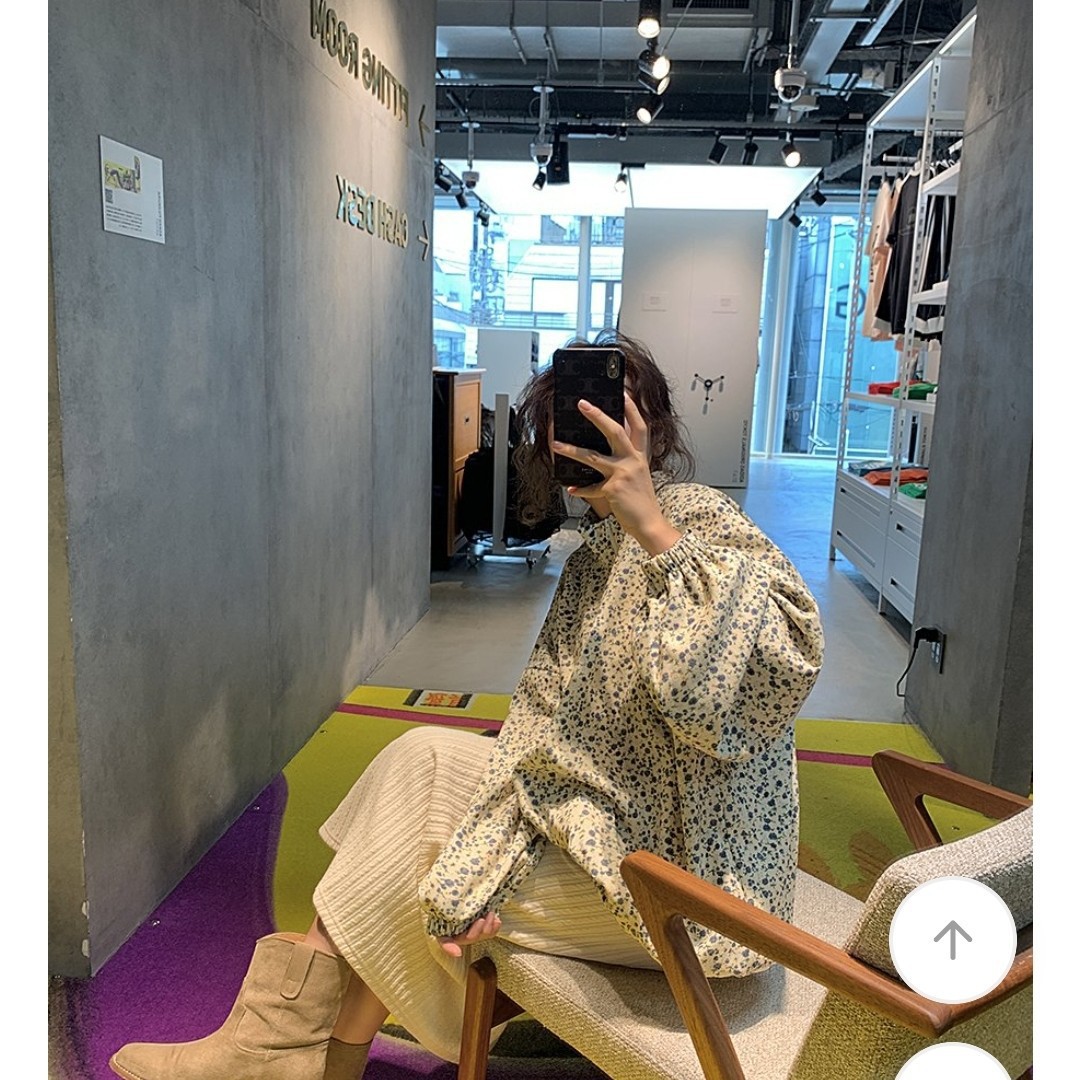Open the mirror selfie product photo

[540, 540]
